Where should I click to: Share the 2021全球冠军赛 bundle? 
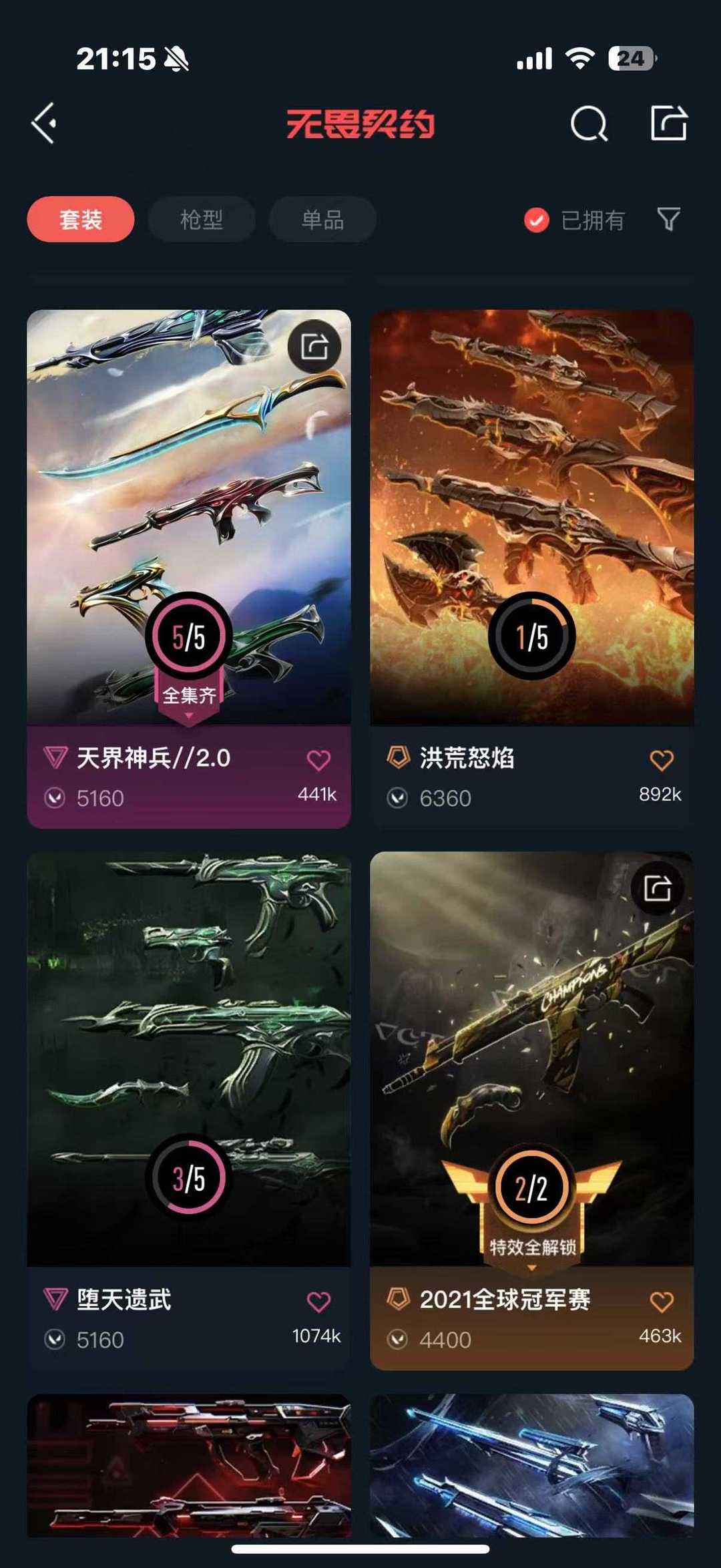tap(658, 889)
